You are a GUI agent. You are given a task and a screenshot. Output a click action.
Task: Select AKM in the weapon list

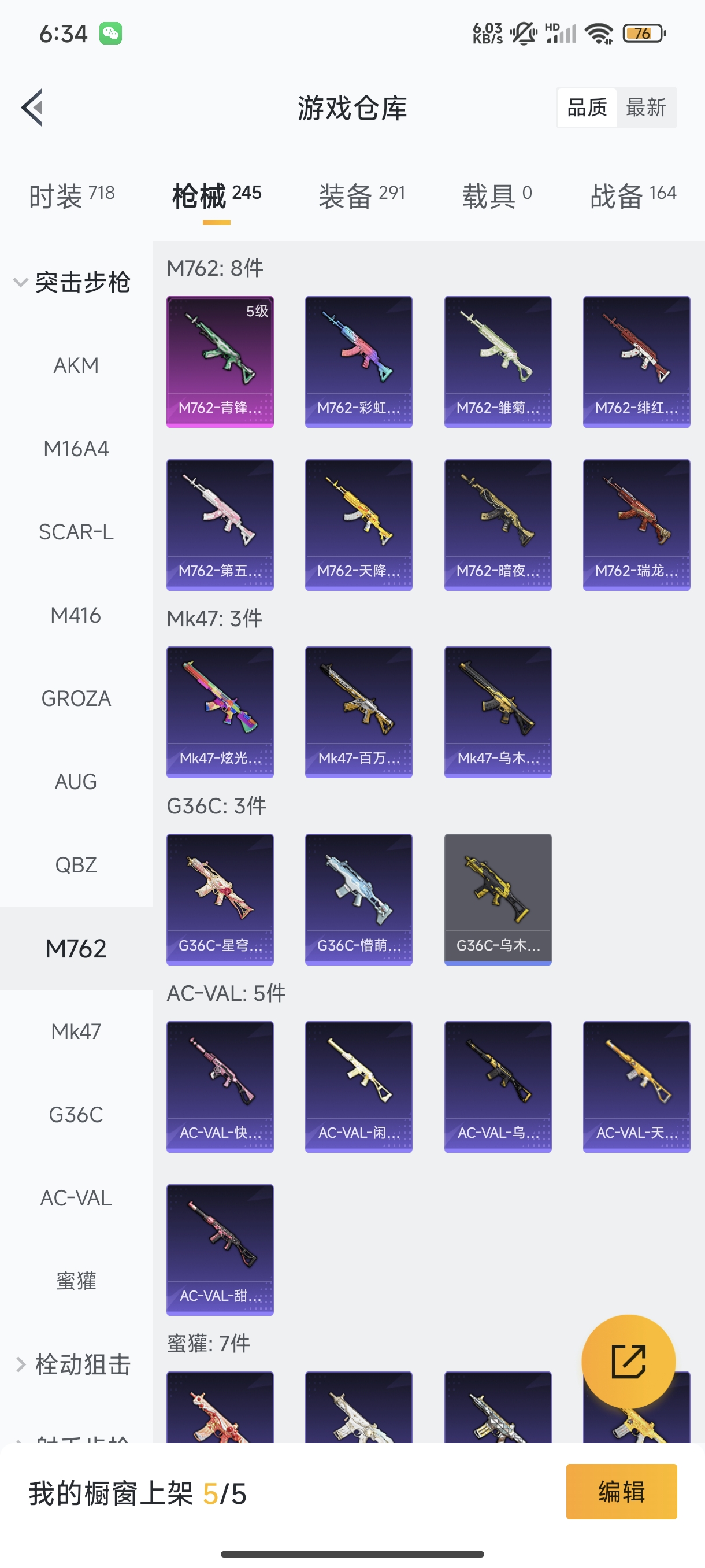[x=76, y=366]
